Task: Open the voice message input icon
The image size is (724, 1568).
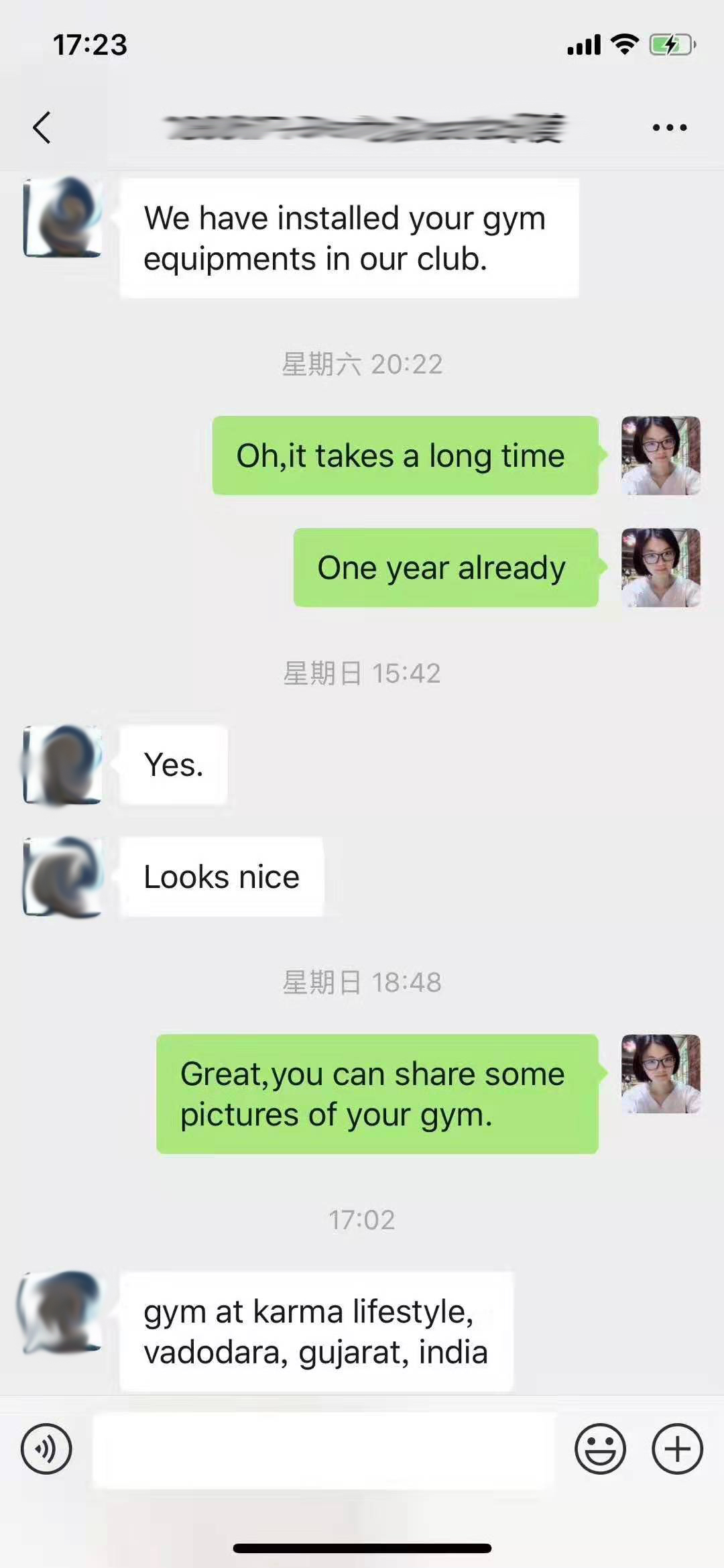Action: tap(46, 1449)
